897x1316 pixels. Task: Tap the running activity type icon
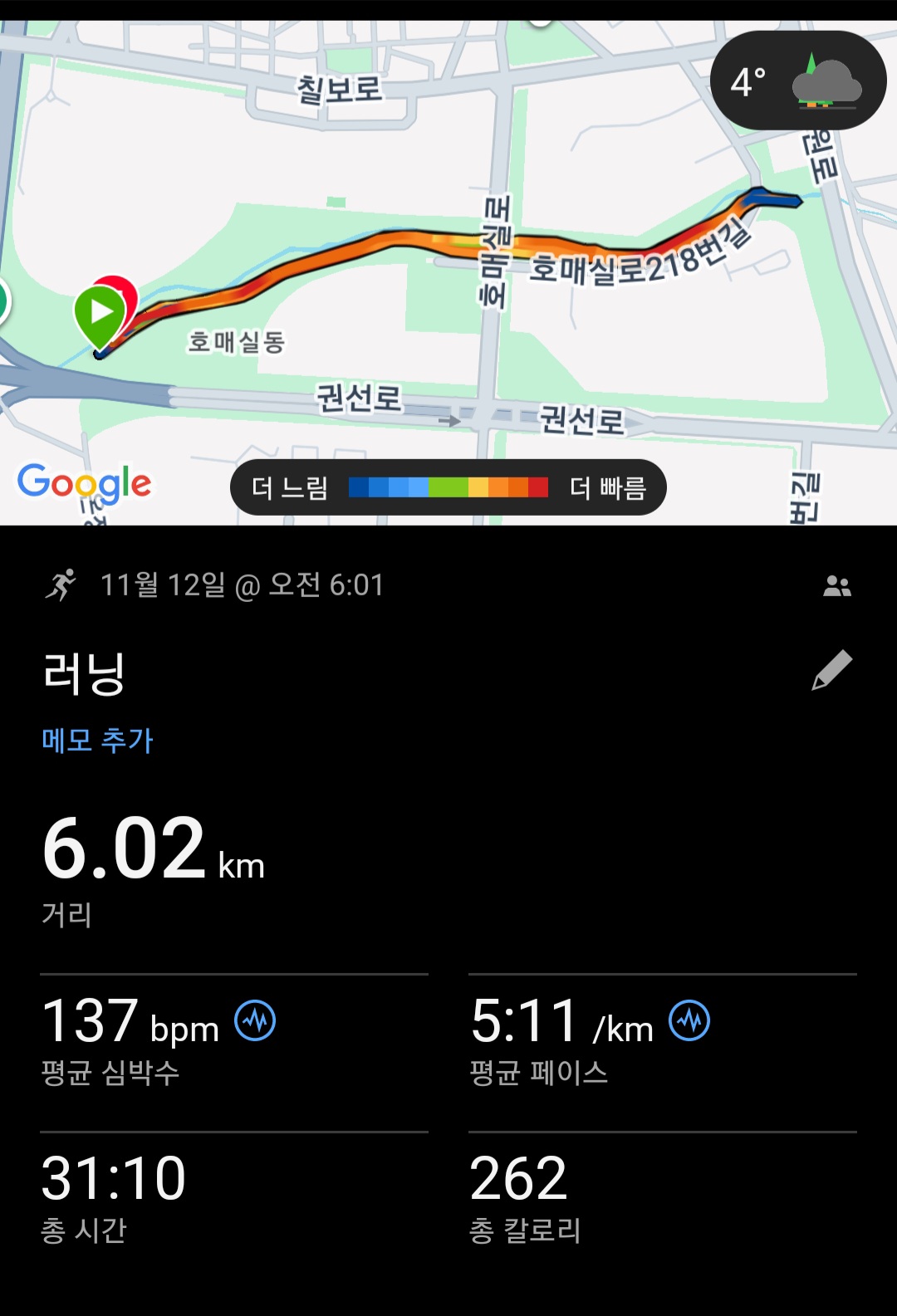tap(63, 587)
